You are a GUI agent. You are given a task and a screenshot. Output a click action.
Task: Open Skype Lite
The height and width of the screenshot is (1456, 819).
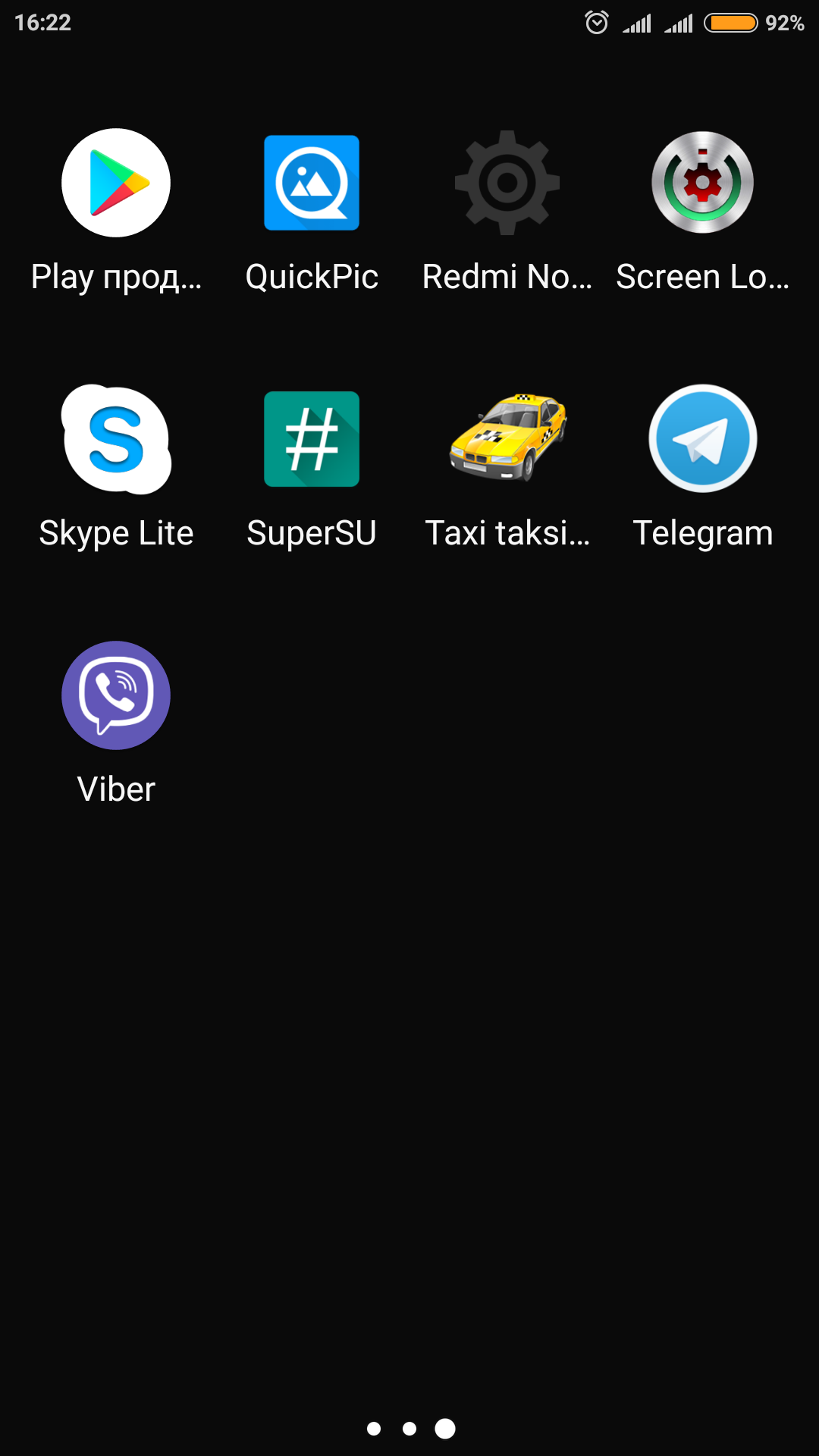point(116,439)
